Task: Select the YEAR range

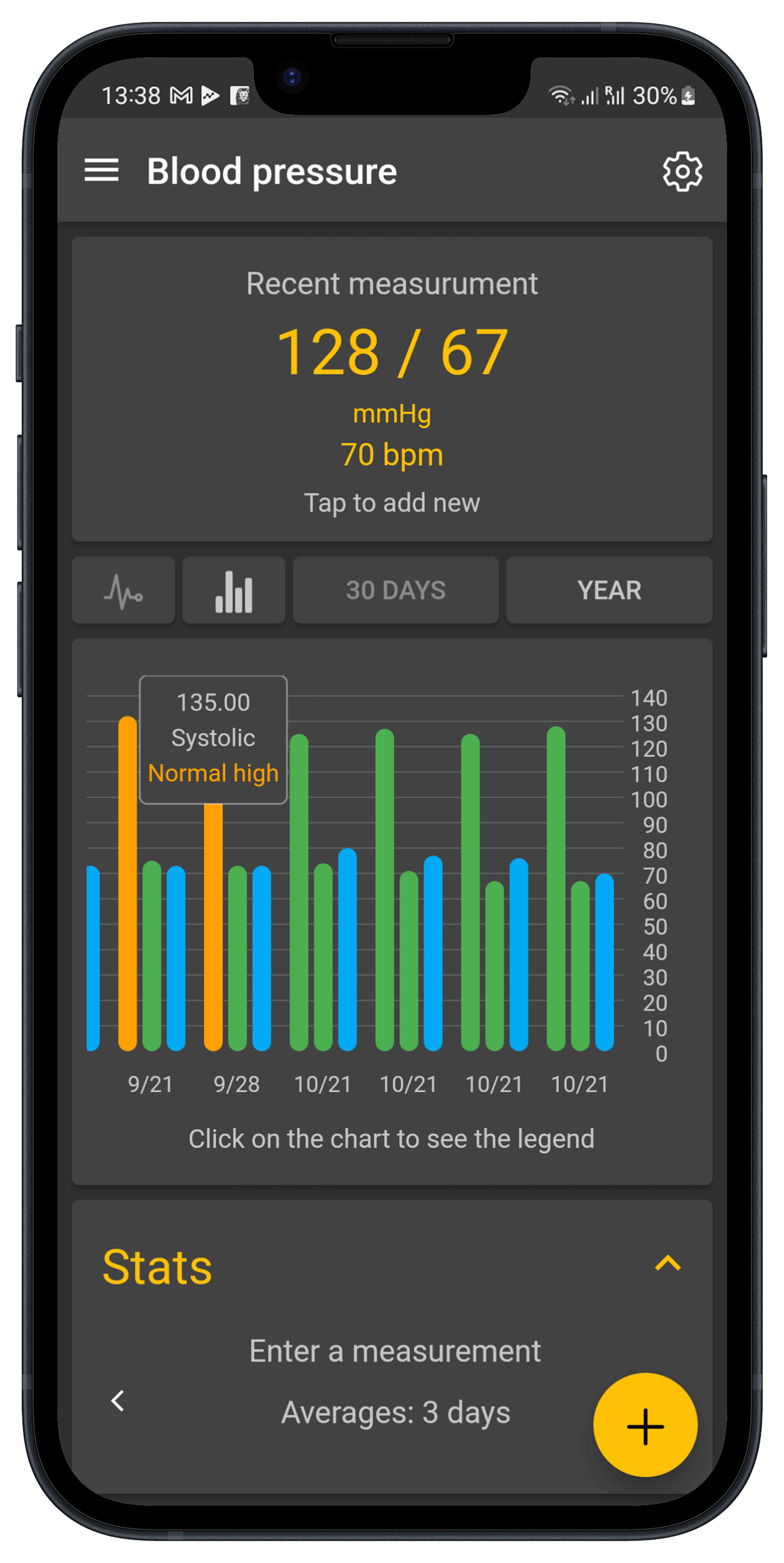Action: tap(609, 590)
